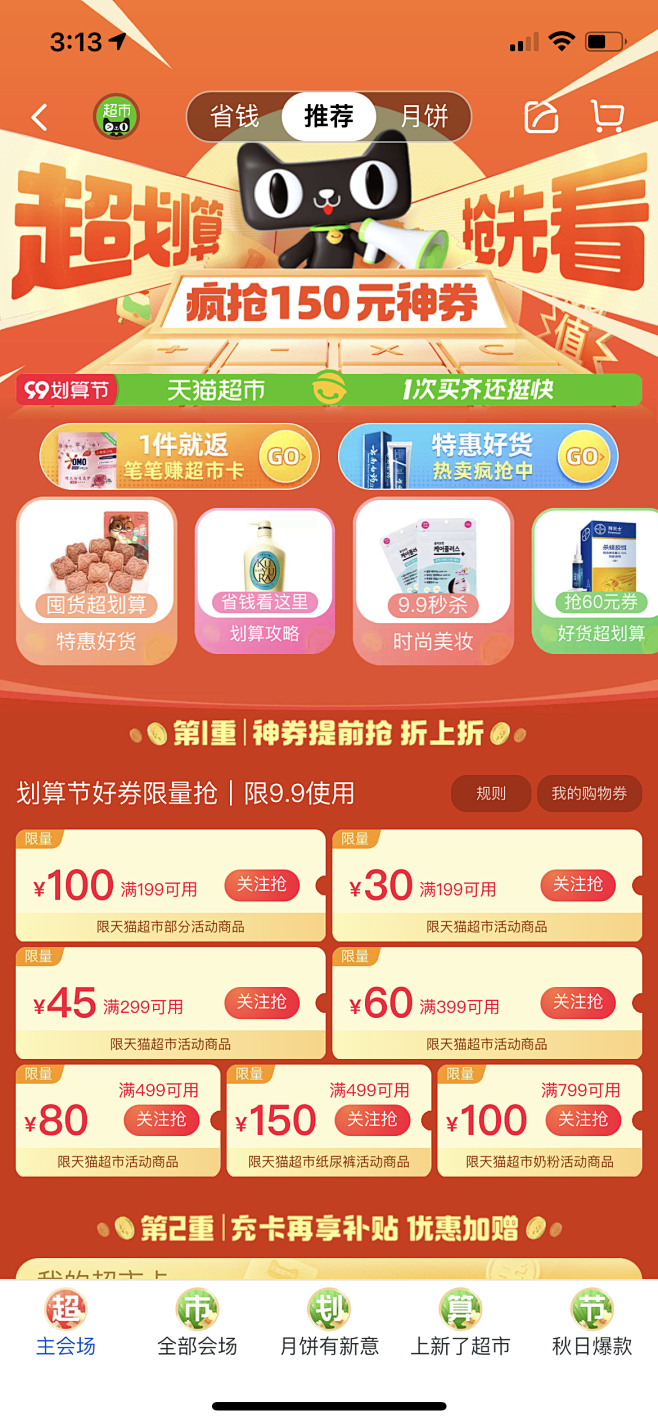The width and height of the screenshot is (658, 1424).
Task: Grab the ¥80 满499 coupon
Action: 161,1120
